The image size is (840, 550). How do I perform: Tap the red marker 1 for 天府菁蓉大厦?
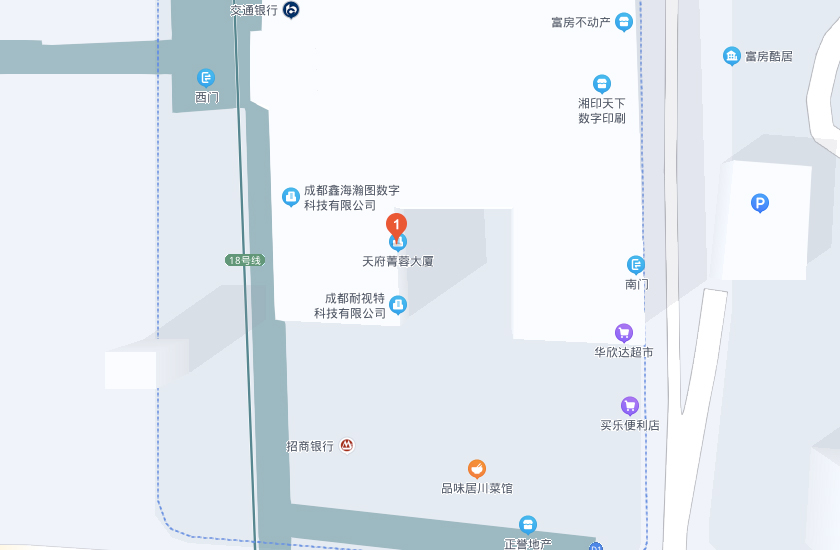[x=397, y=226]
